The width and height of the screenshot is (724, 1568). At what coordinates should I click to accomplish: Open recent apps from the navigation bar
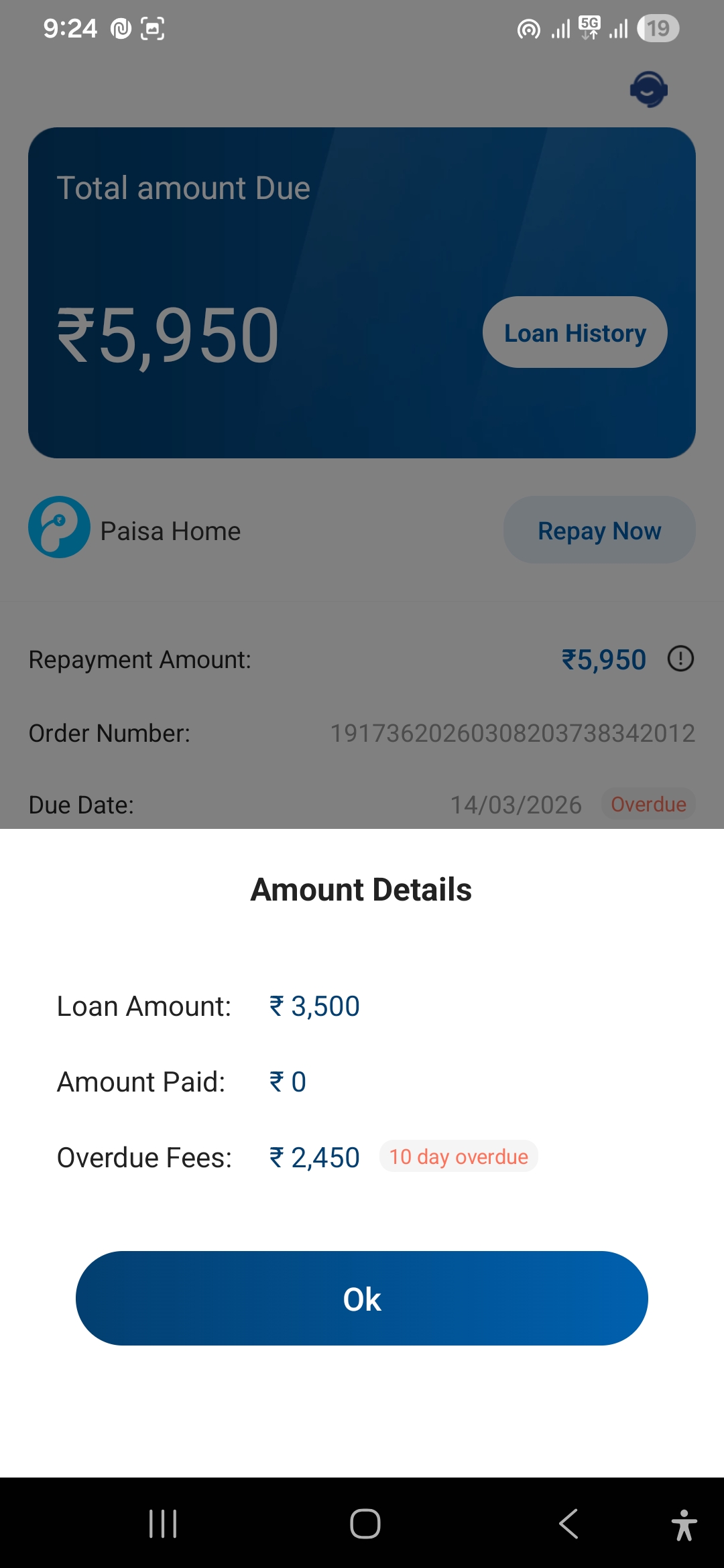163,1524
